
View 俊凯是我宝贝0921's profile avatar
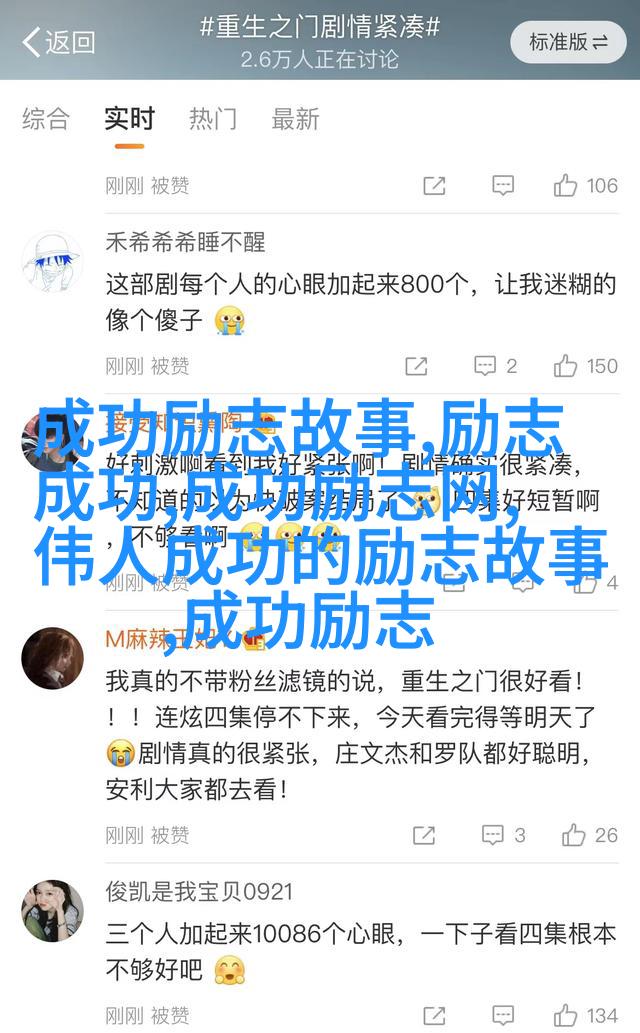[x=52, y=911]
